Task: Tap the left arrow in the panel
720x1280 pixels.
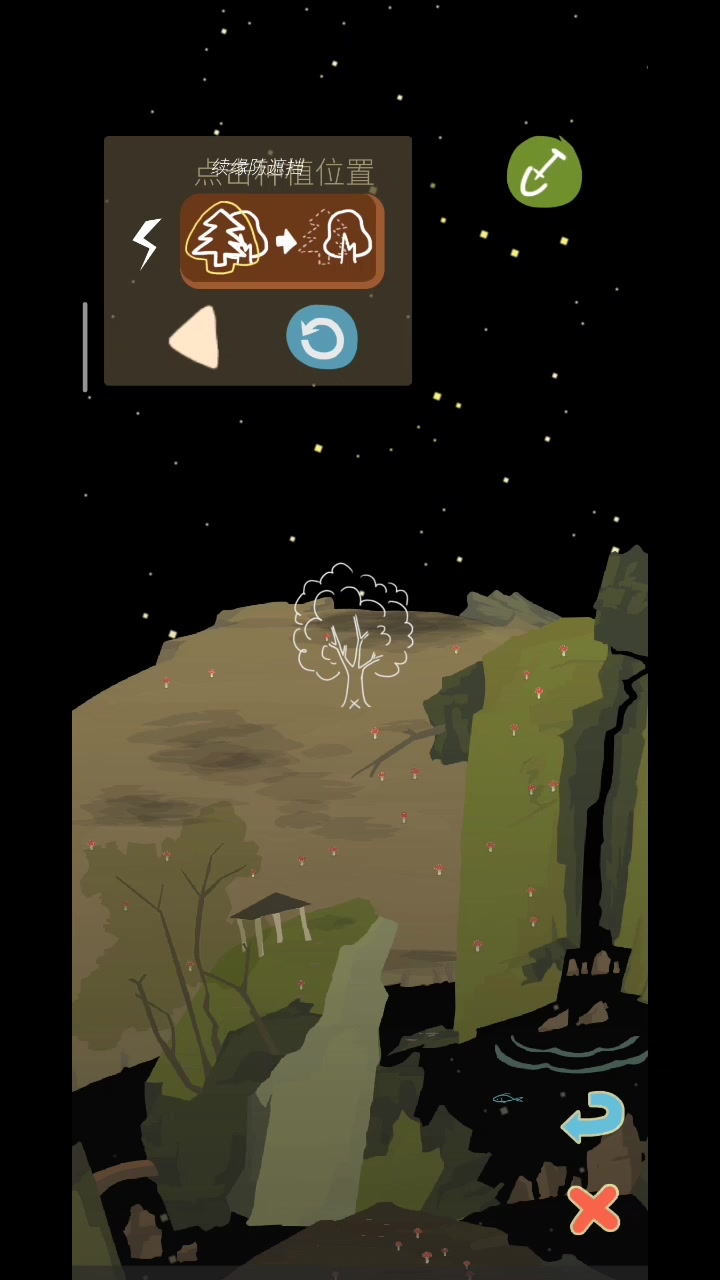Action: 196,338
